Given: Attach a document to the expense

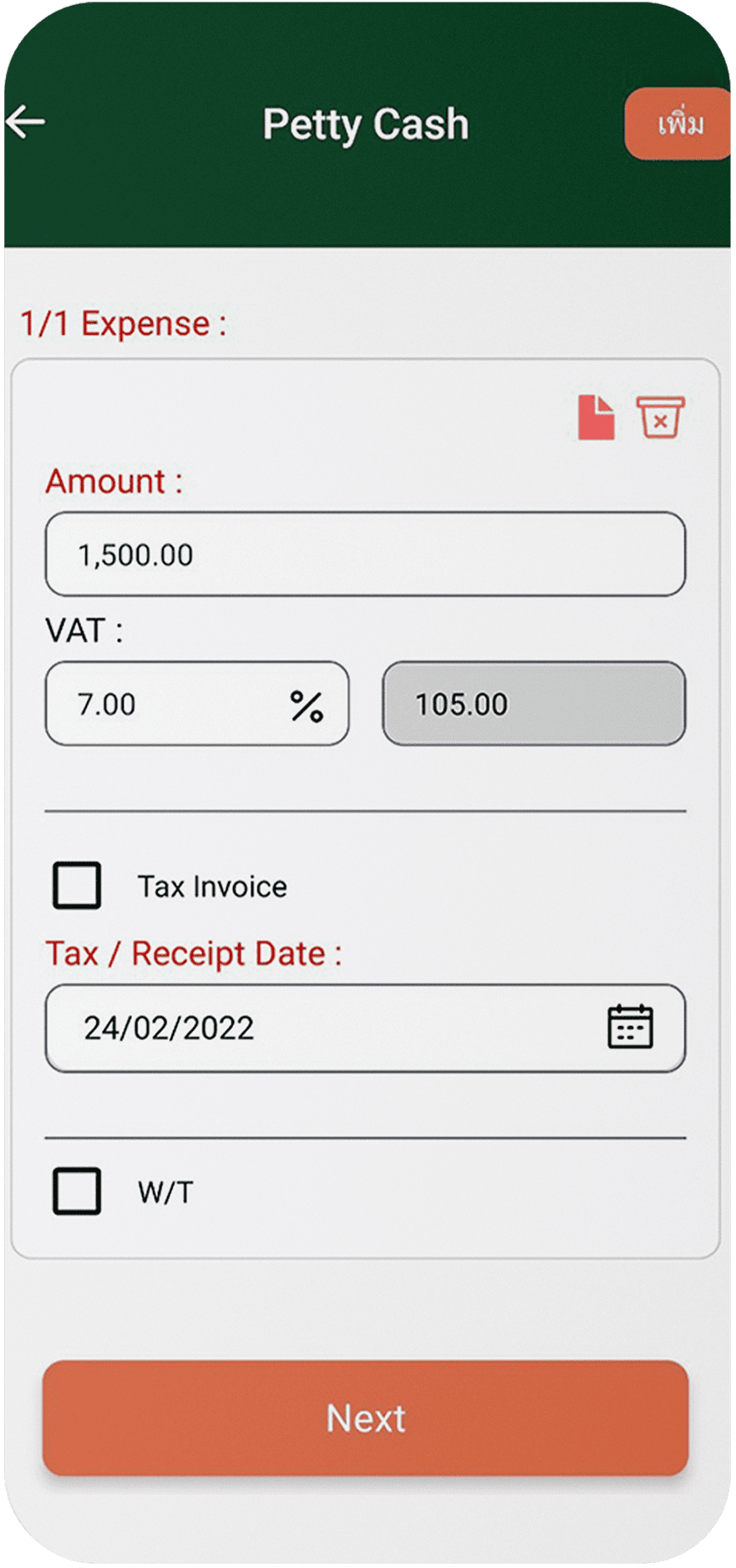Looking at the screenshot, I should pos(596,417).
